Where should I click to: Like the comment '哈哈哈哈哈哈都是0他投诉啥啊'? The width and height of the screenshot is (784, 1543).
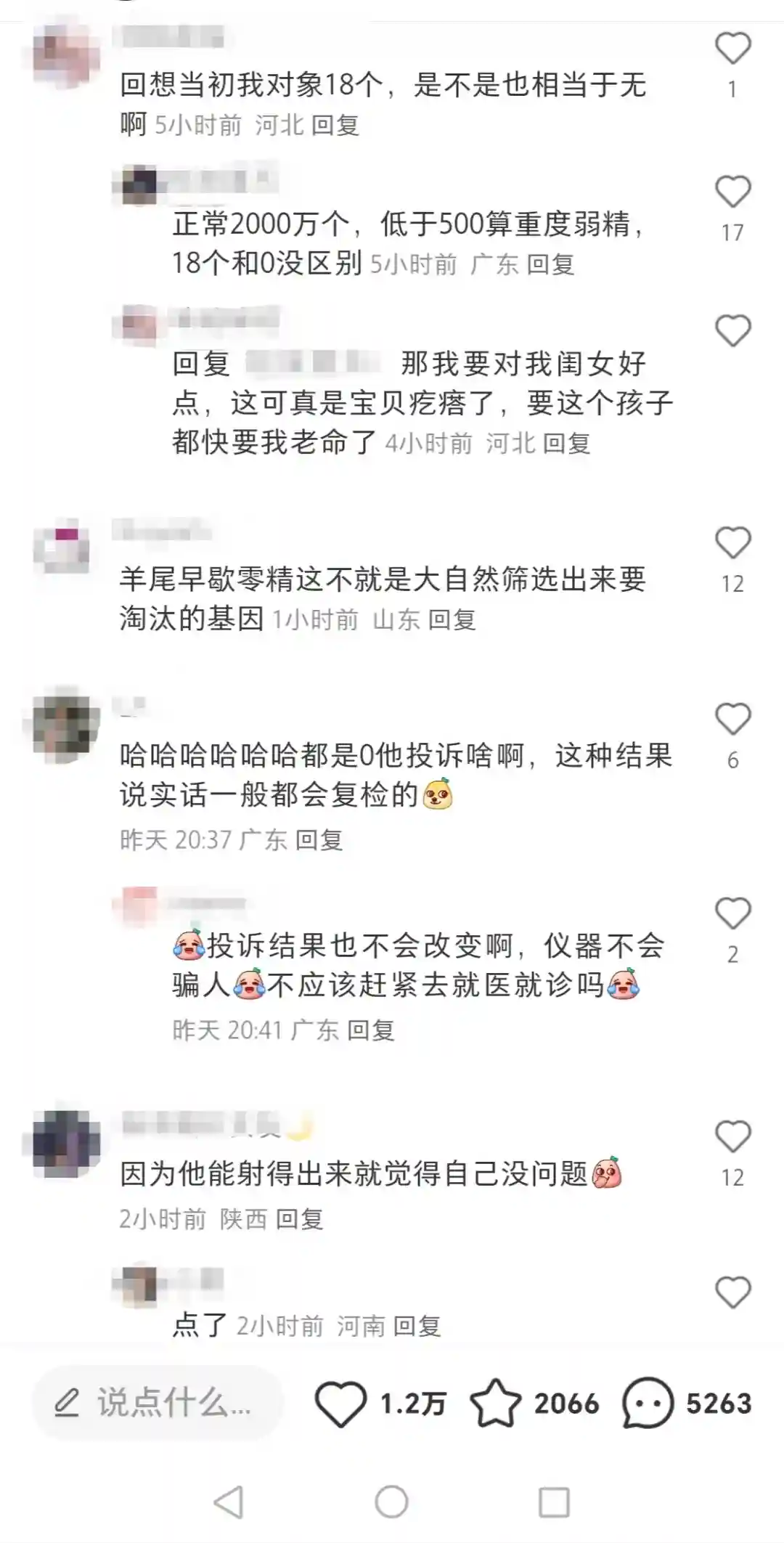coord(732,720)
